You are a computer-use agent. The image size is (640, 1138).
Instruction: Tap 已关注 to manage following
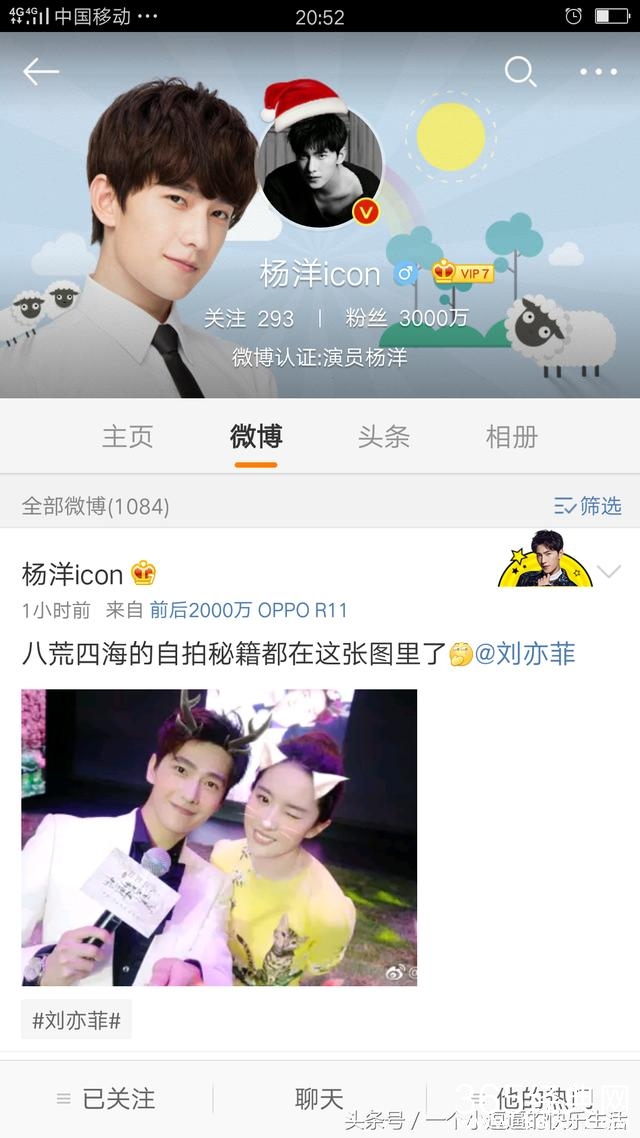(x=106, y=1099)
